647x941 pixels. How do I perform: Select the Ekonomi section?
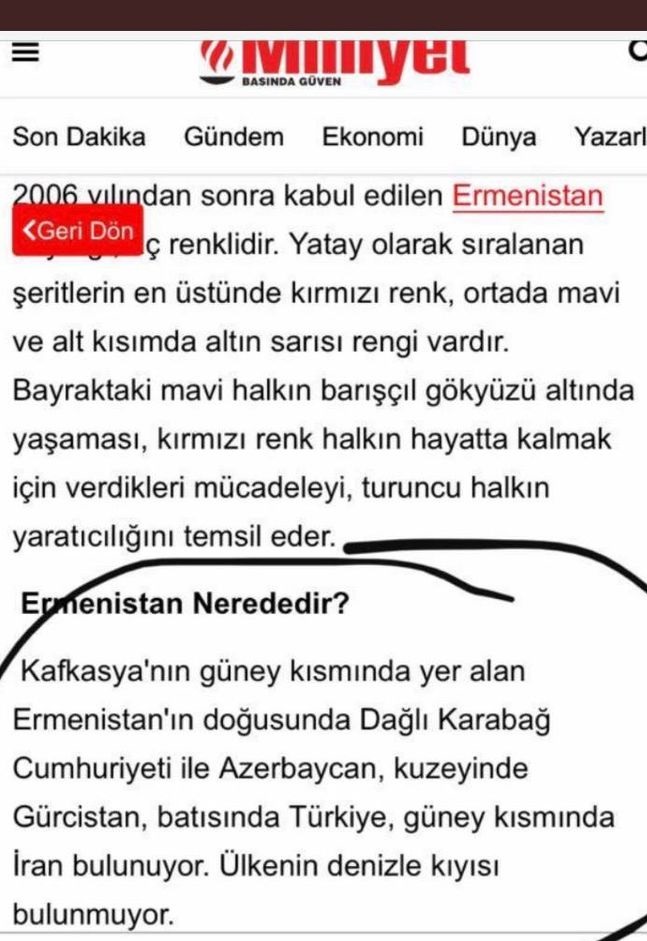point(373,137)
